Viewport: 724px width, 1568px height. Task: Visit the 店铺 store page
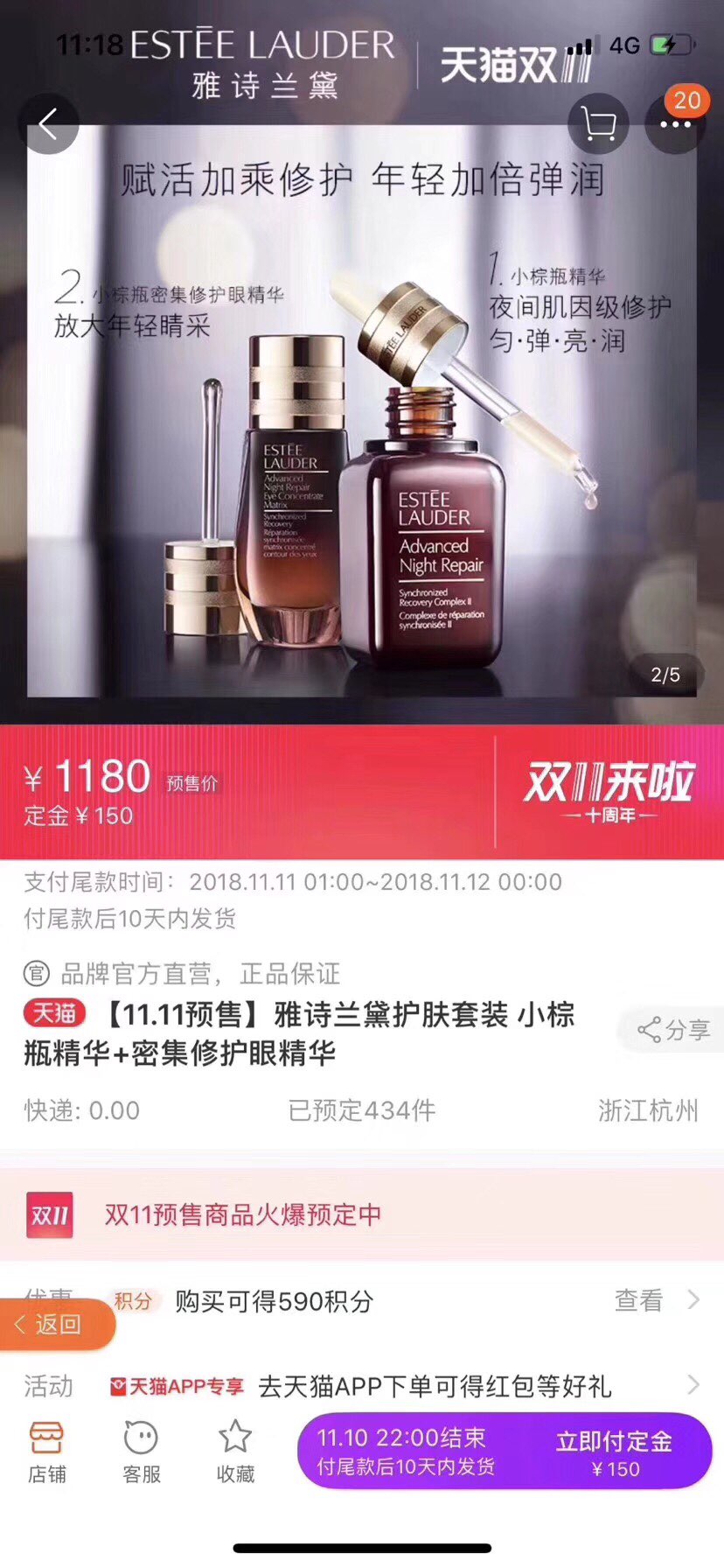click(x=46, y=1452)
